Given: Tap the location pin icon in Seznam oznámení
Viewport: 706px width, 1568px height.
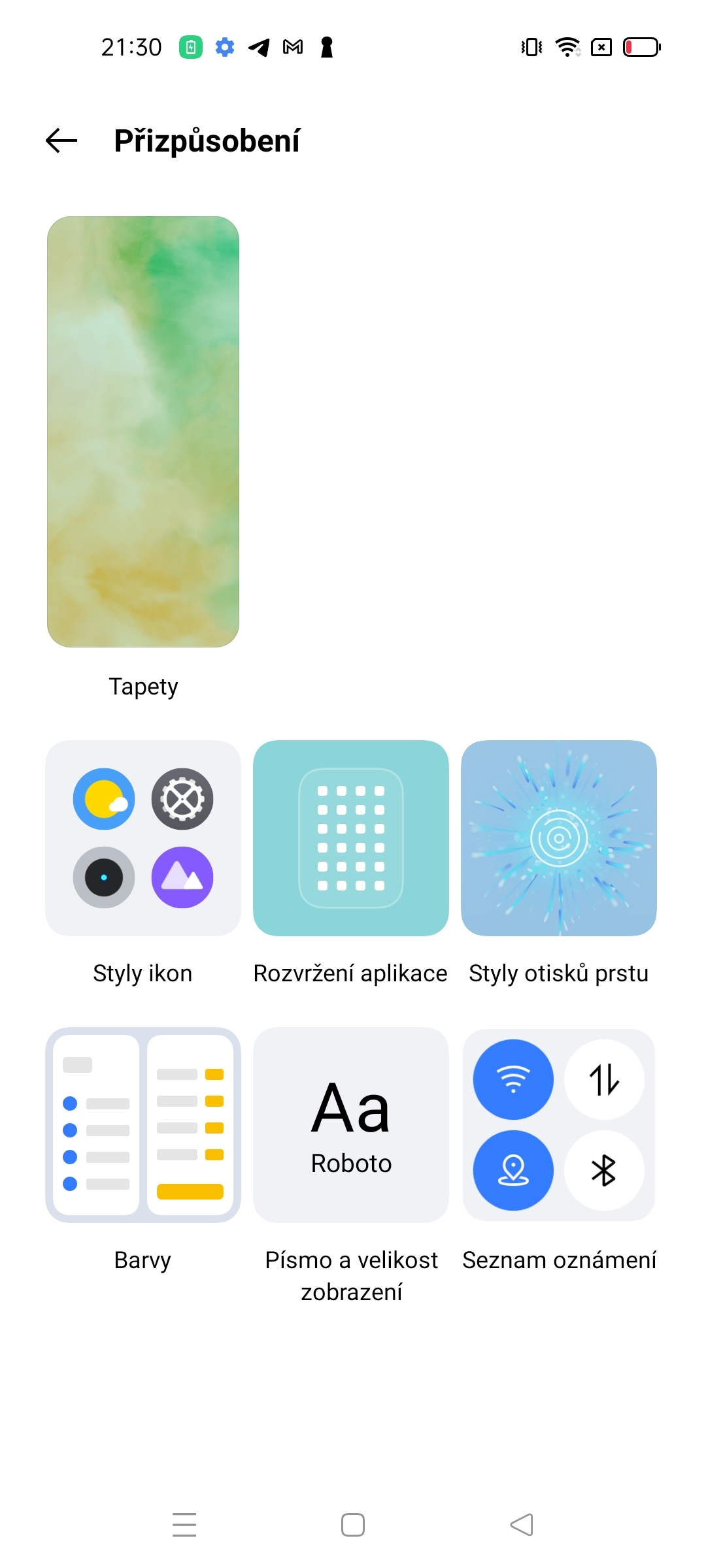Looking at the screenshot, I should pos(514,1169).
